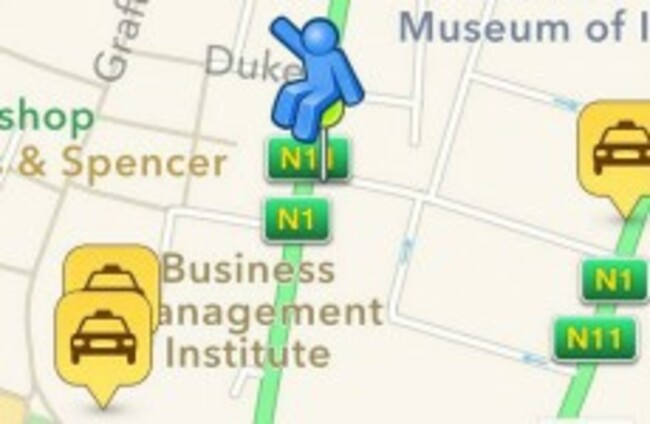Tap the blue hailing person pickup pin
The width and height of the screenshot is (650, 424).
pyautogui.click(x=315, y=82)
